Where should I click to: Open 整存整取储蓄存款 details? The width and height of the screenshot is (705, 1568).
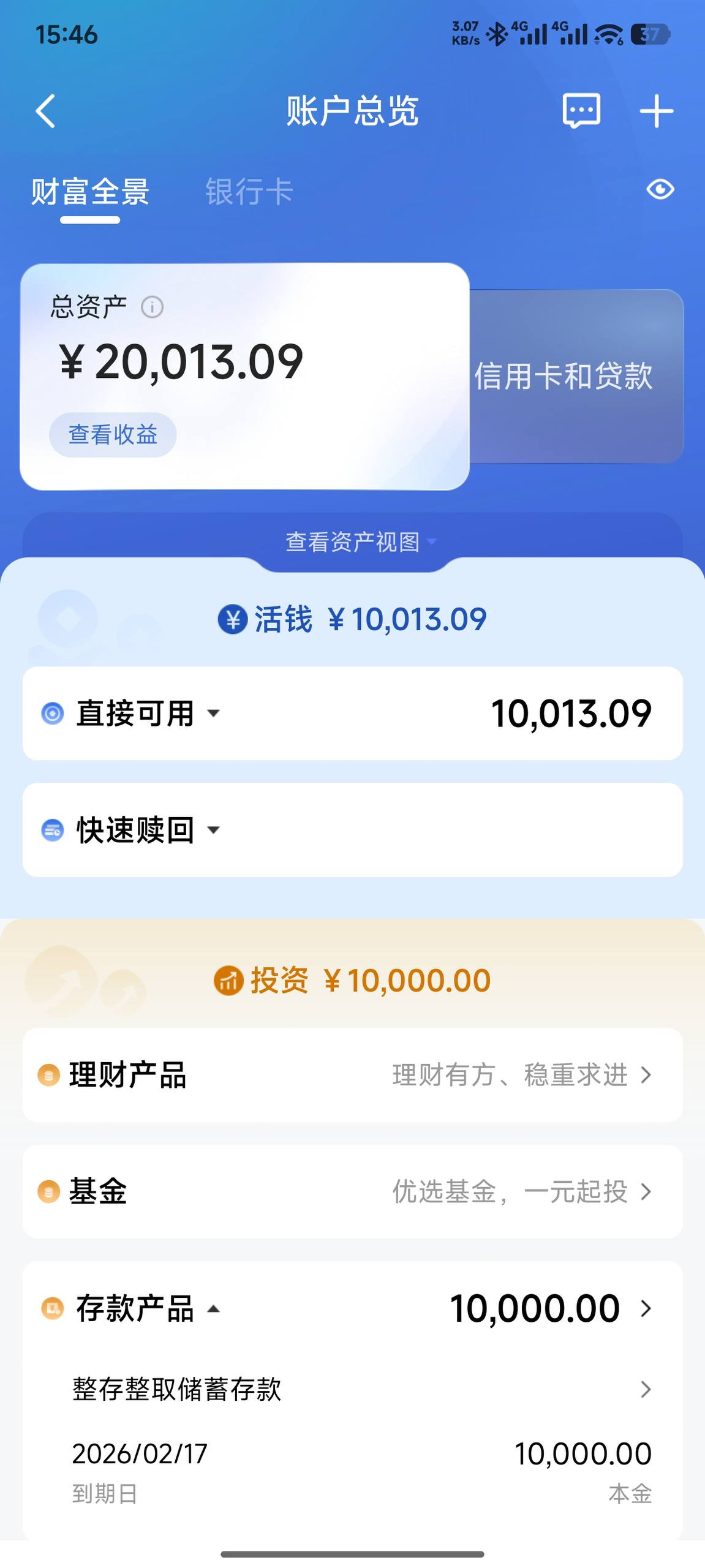[352, 1389]
